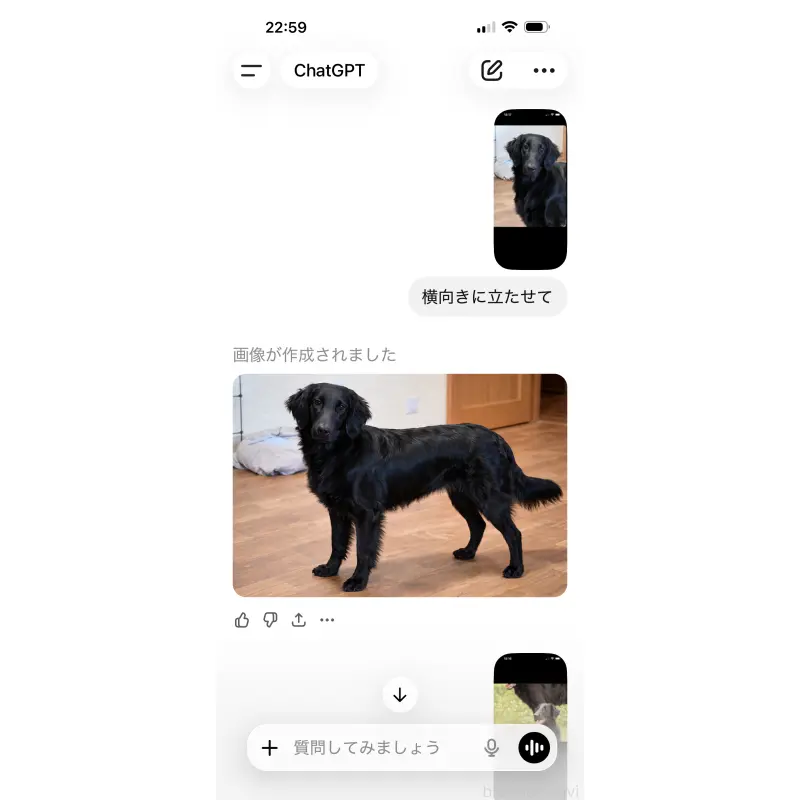Open the plus attachment menu

click(269, 748)
